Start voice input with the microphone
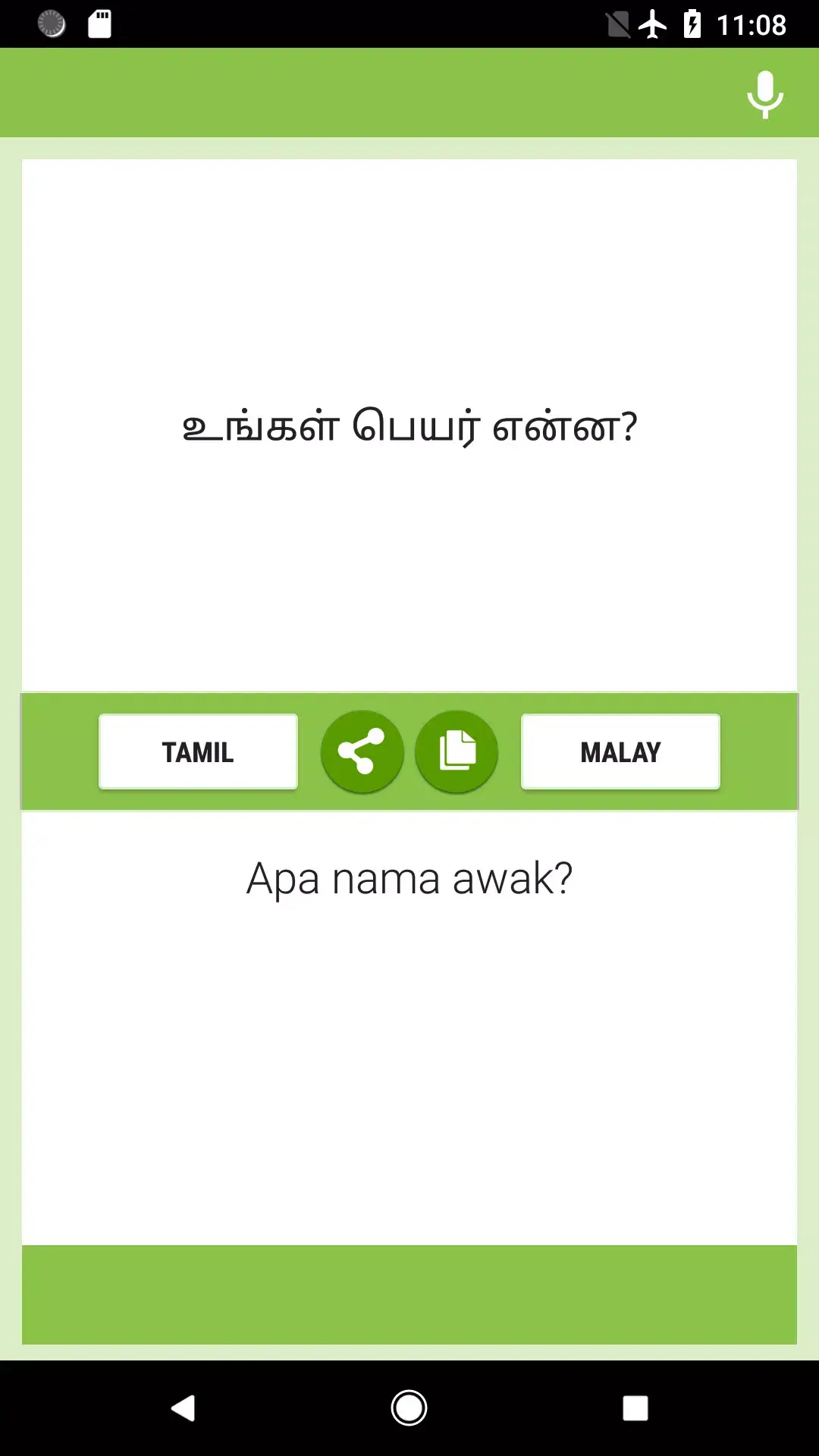The width and height of the screenshot is (819, 1456). [x=764, y=94]
